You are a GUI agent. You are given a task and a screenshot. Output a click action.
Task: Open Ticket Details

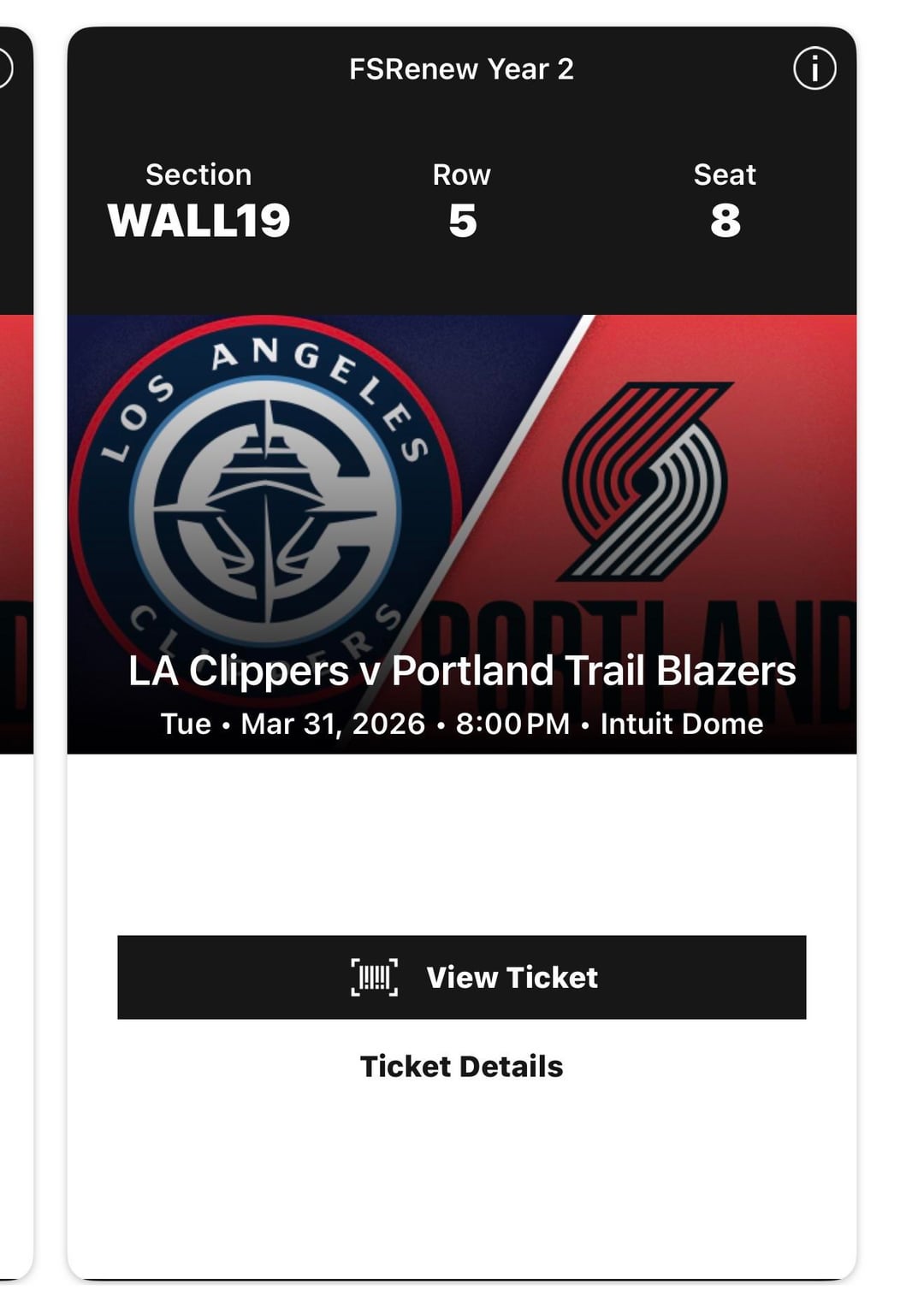point(461,1066)
